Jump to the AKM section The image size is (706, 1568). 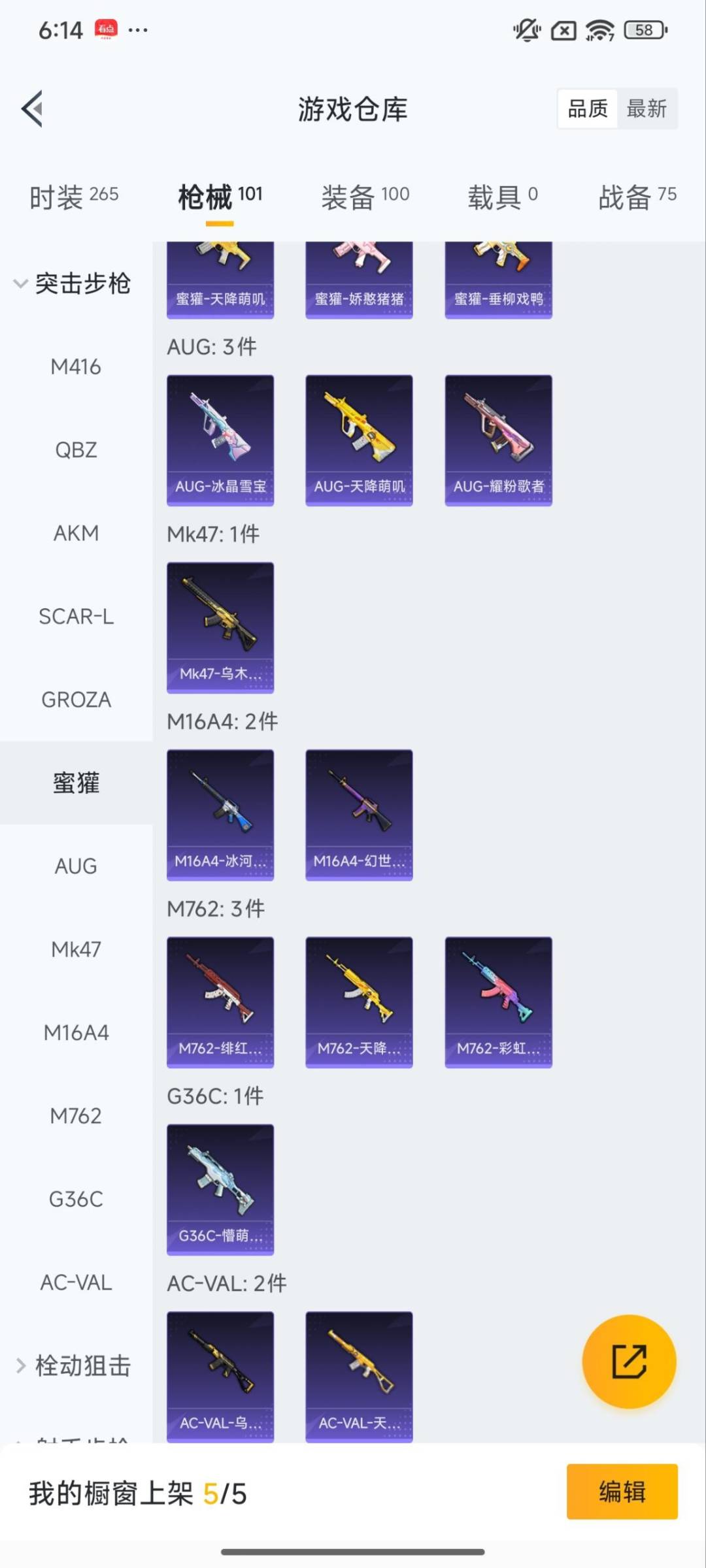pos(76,533)
